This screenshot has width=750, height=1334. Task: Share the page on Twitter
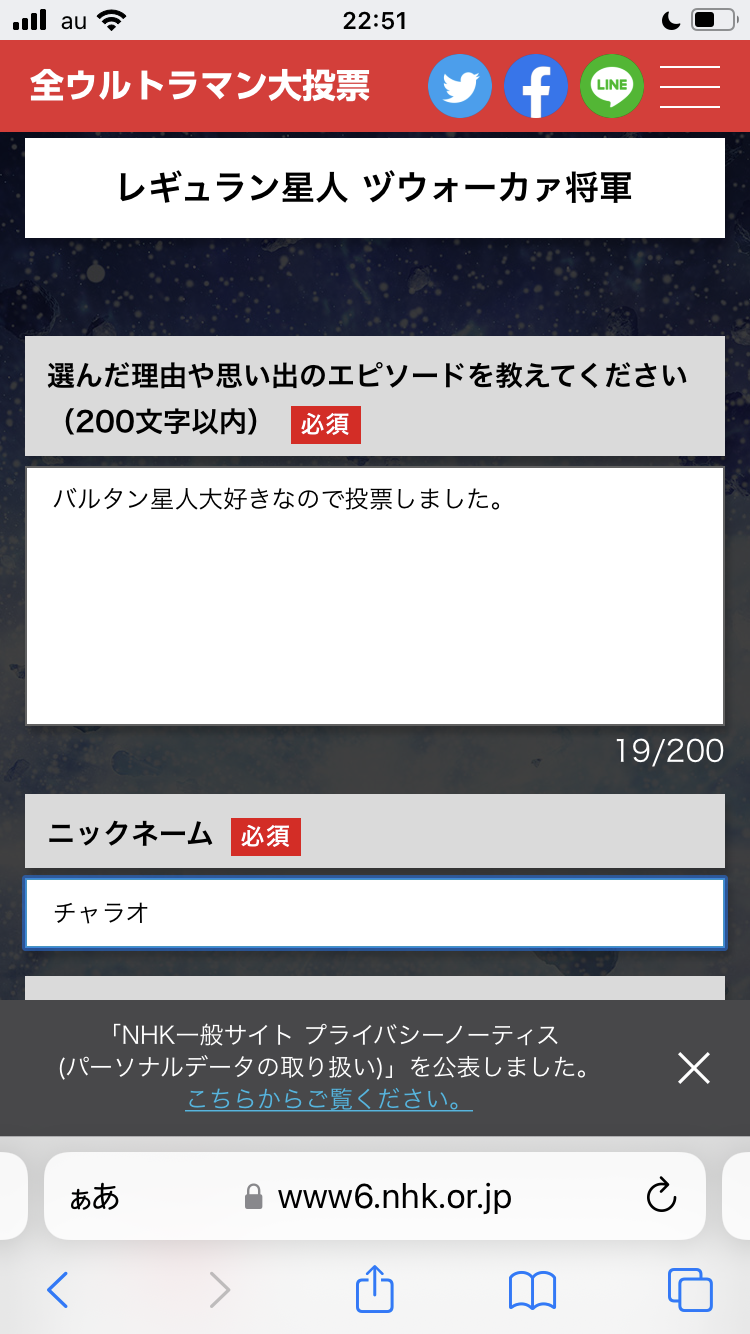[x=459, y=86]
